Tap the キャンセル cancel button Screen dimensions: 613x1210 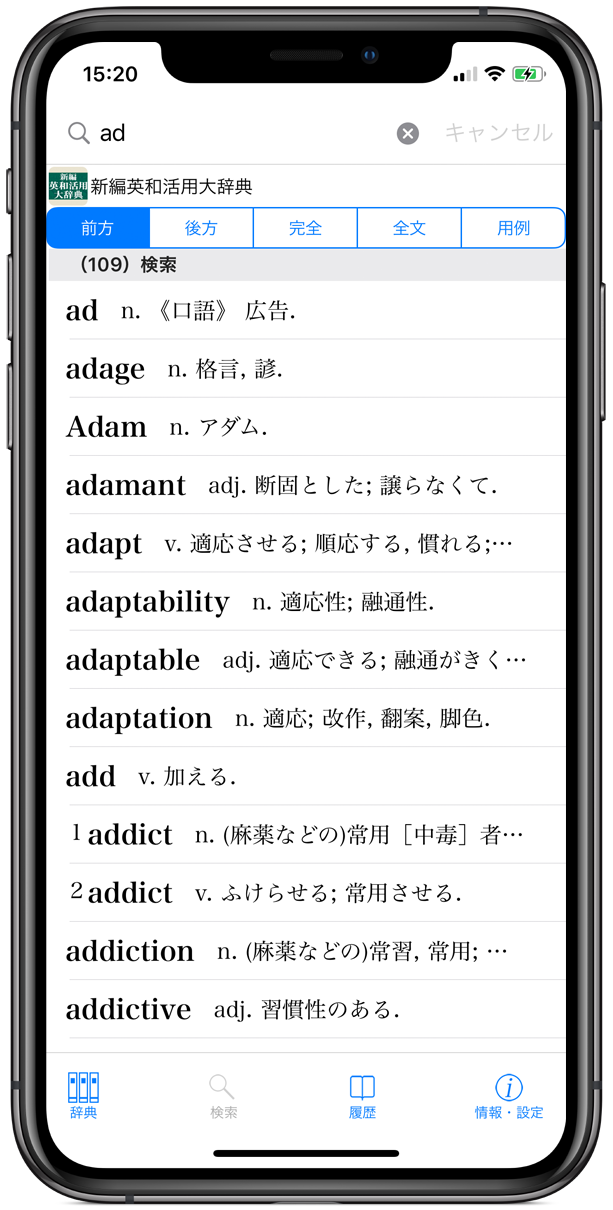click(x=498, y=133)
